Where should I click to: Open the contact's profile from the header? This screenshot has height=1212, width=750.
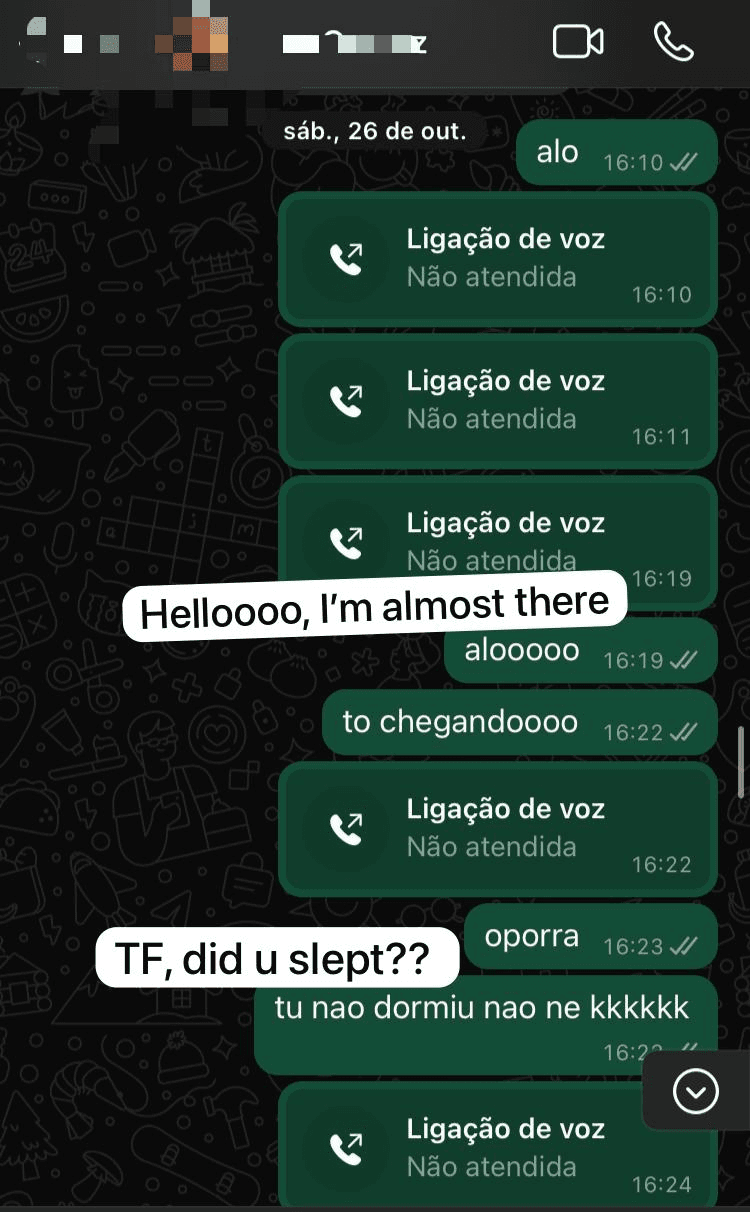pyautogui.click(x=355, y=43)
